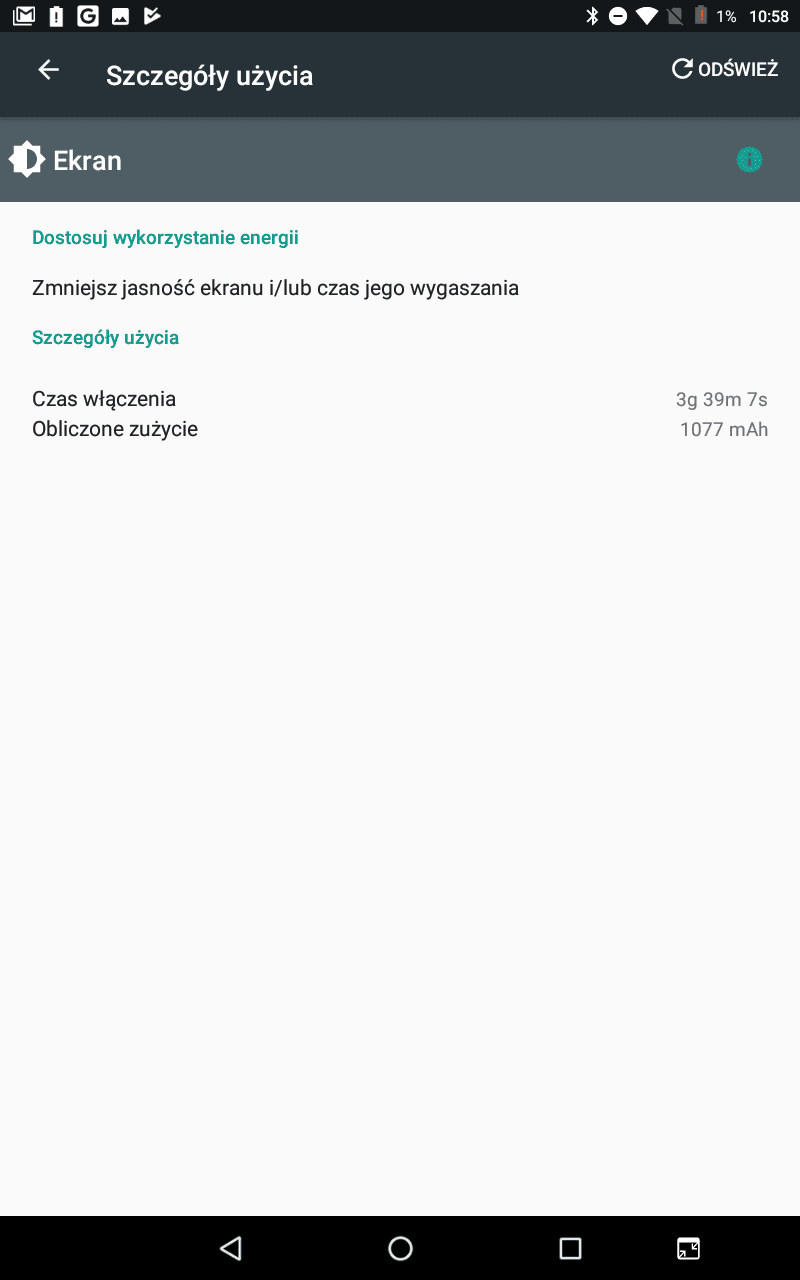Go back using the app bar arrow
Image resolution: width=800 pixels, height=1280 pixels.
pyautogui.click(x=48, y=70)
